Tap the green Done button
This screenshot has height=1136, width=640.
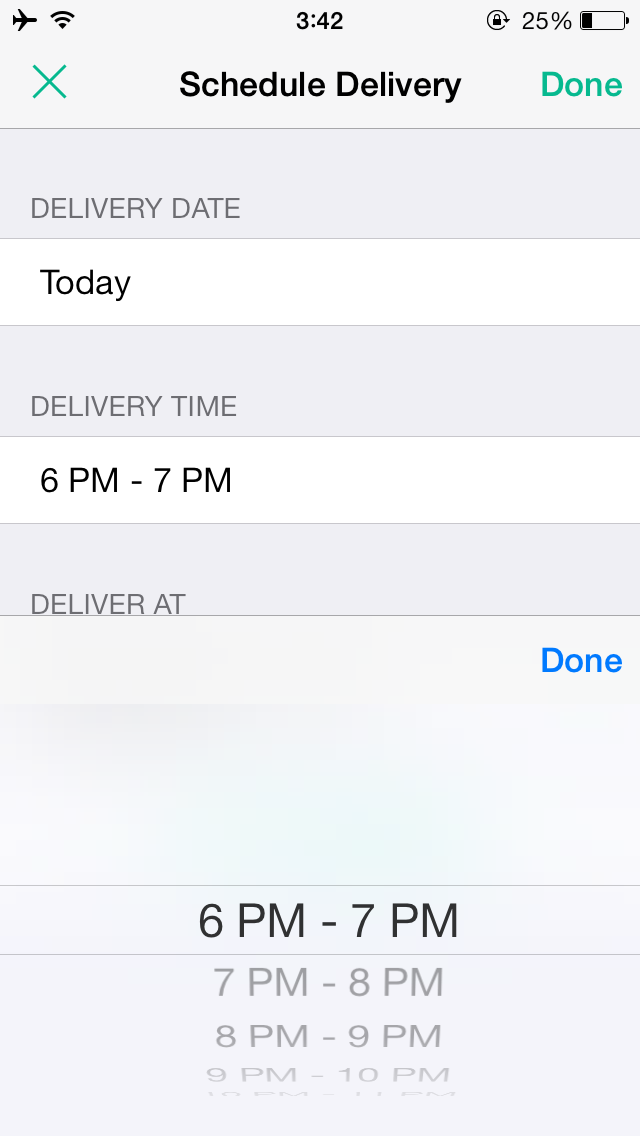point(581,84)
